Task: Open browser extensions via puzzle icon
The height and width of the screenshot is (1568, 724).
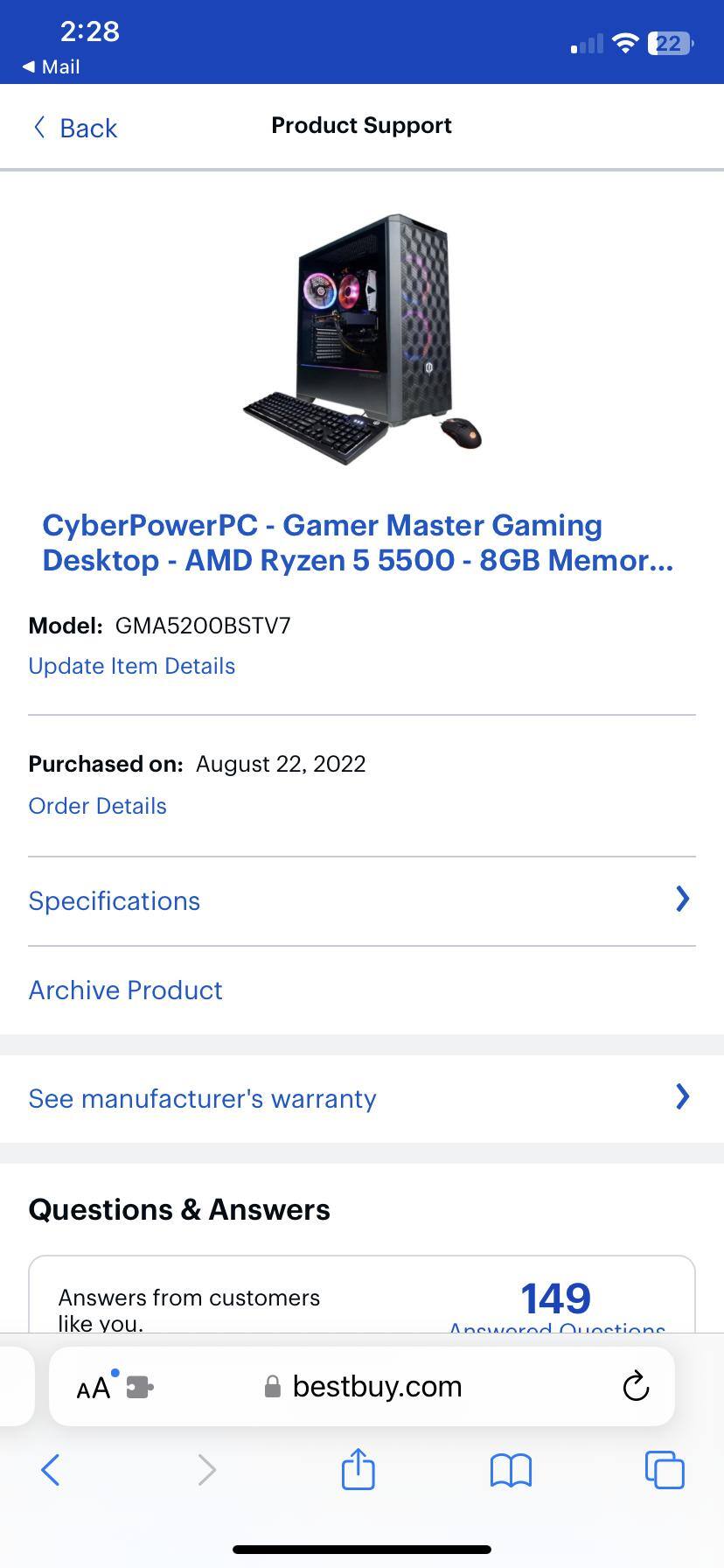Action: [140, 1387]
